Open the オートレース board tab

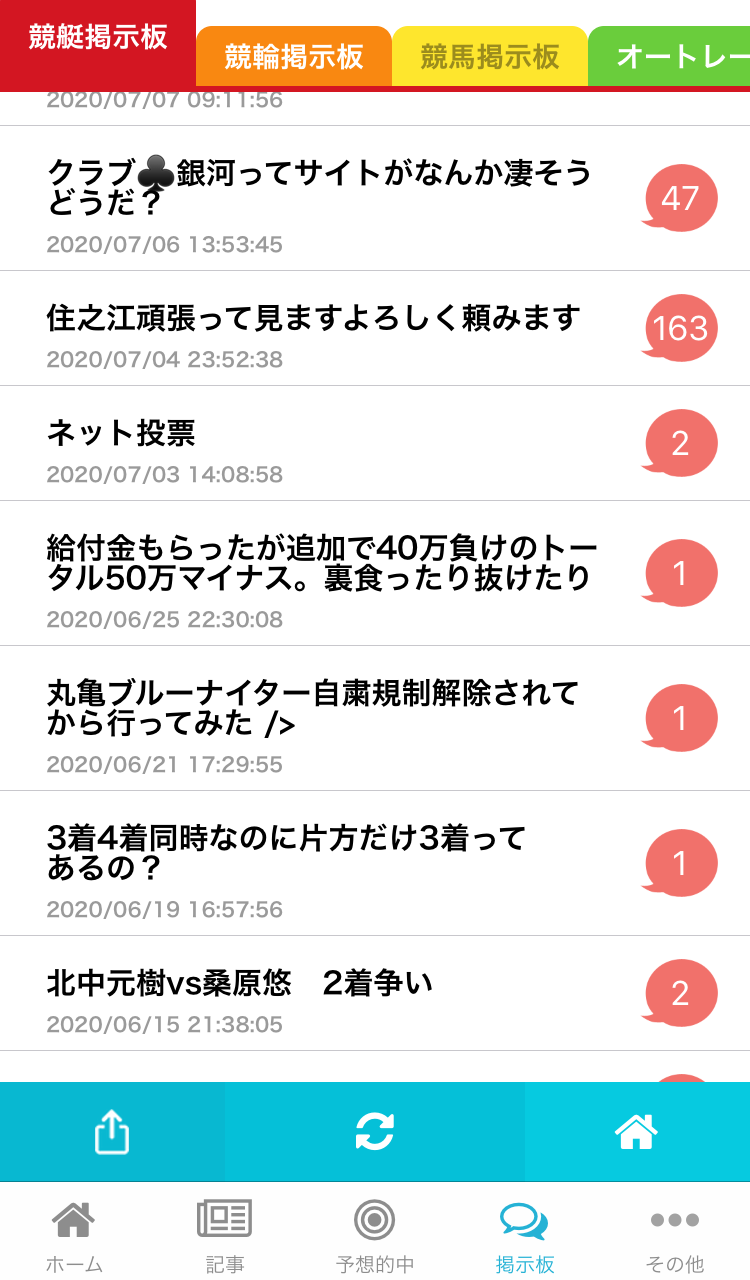(669, 57)
